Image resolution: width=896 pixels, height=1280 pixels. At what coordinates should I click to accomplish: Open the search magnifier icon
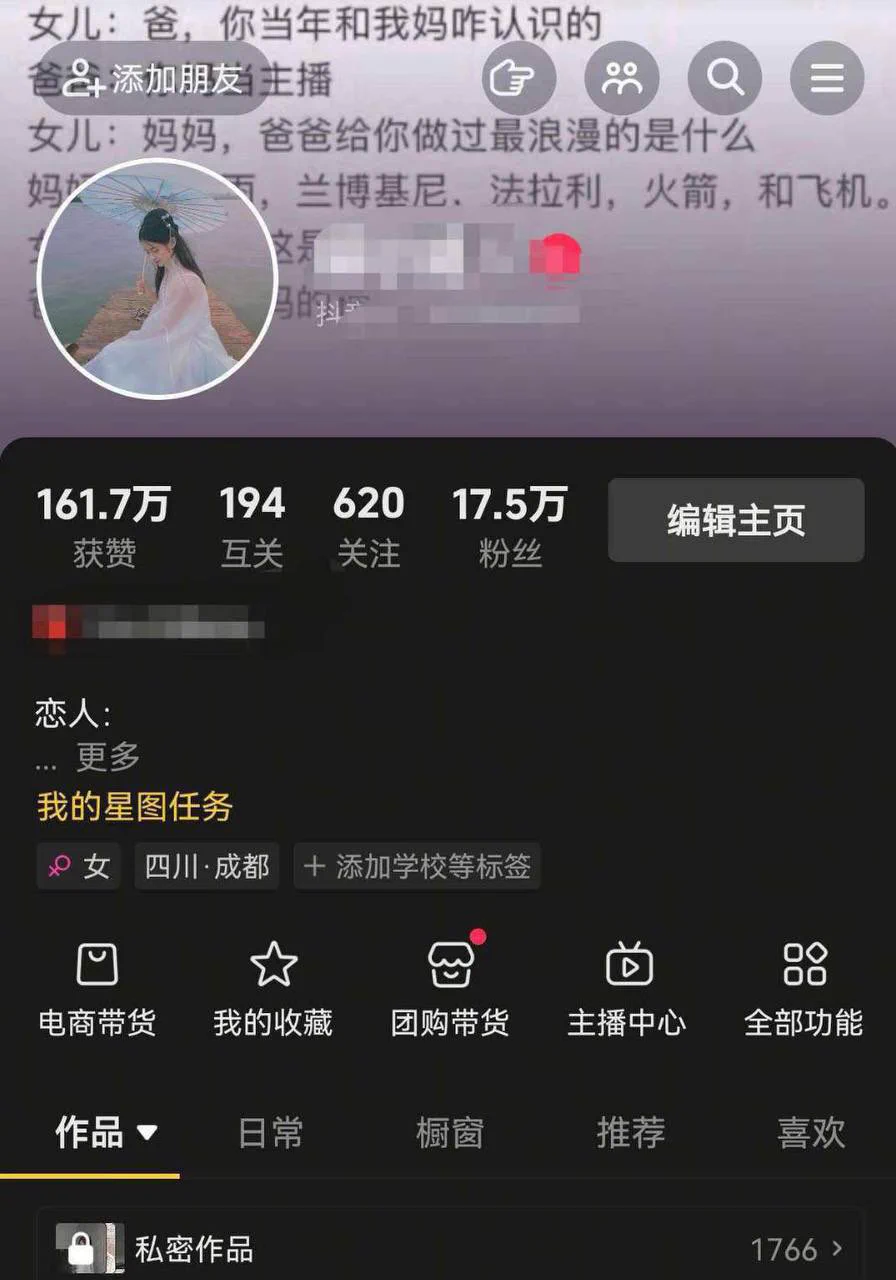(726, 78)
